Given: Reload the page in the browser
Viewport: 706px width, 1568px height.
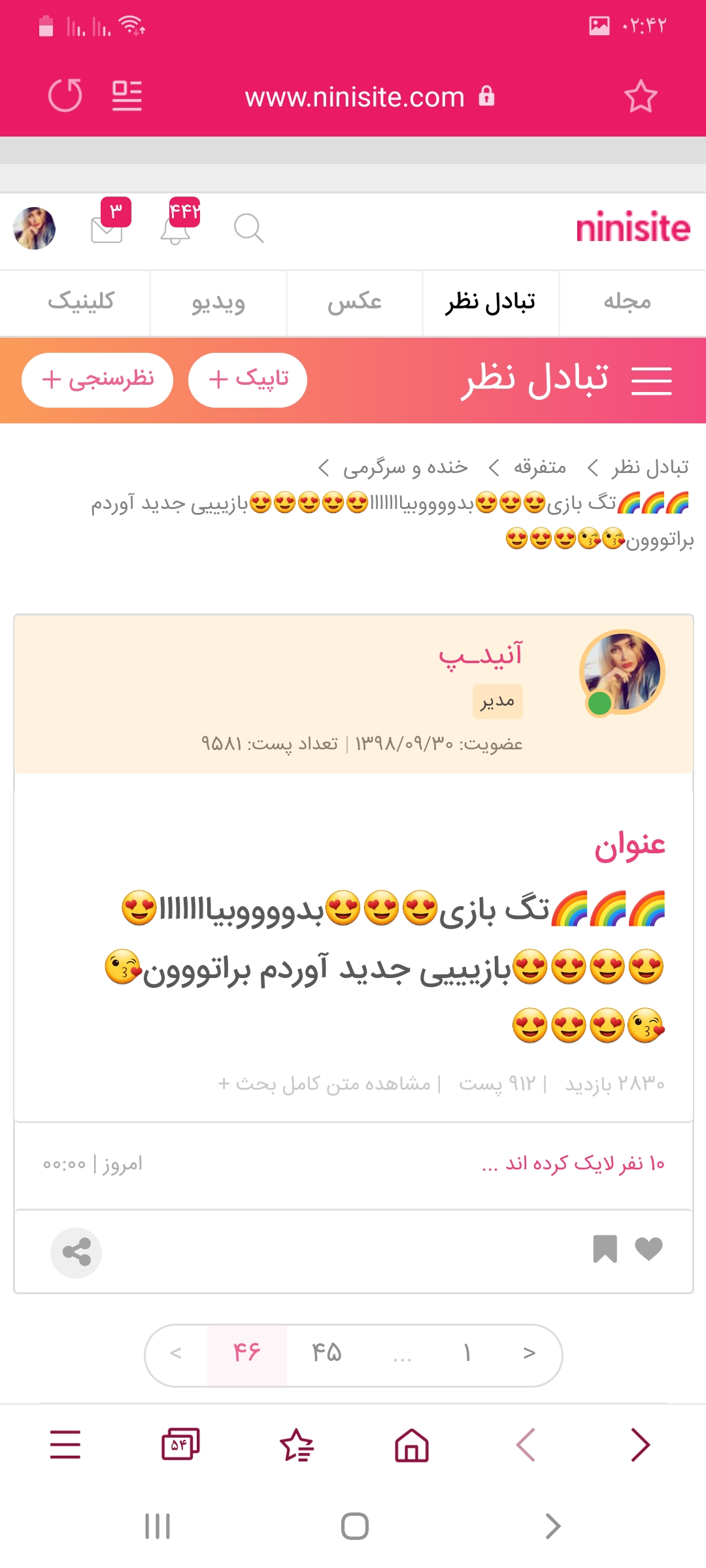Looking at the screenshot, I should click(65, 96).
